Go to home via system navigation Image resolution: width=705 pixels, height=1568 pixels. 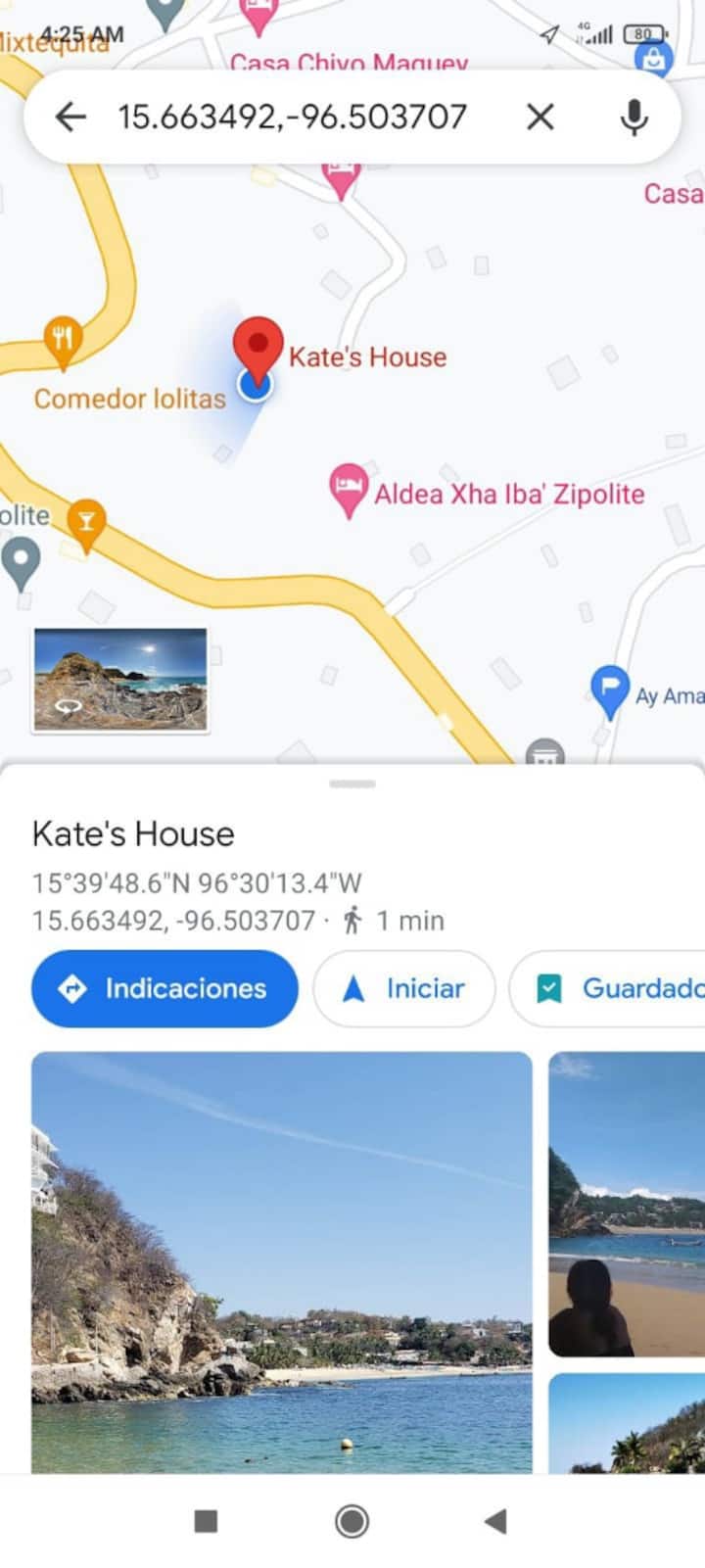[352, 1521]
